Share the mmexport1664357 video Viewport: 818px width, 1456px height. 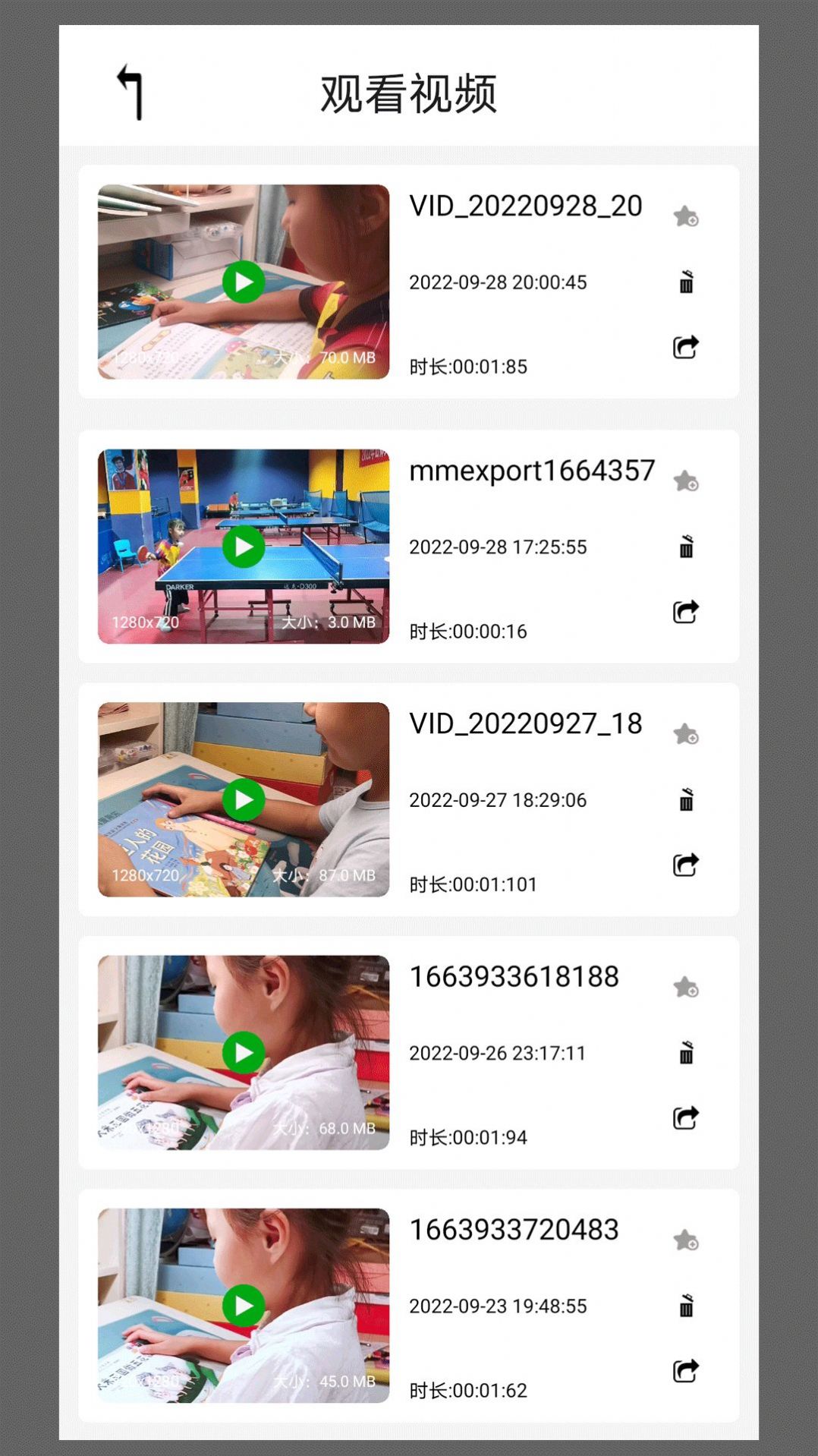click(686, 612)
